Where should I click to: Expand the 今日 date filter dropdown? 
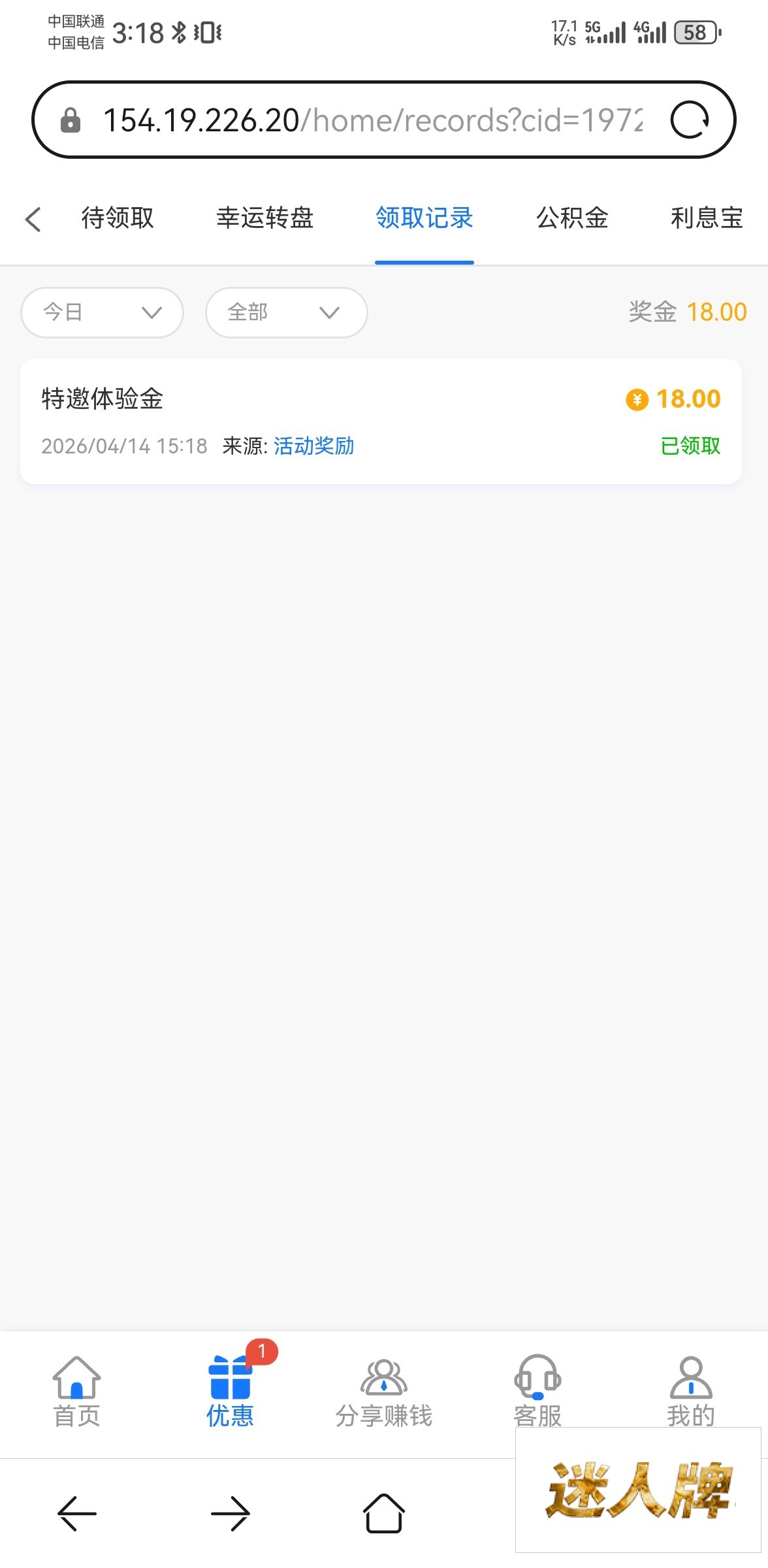(x=102, y=312)
